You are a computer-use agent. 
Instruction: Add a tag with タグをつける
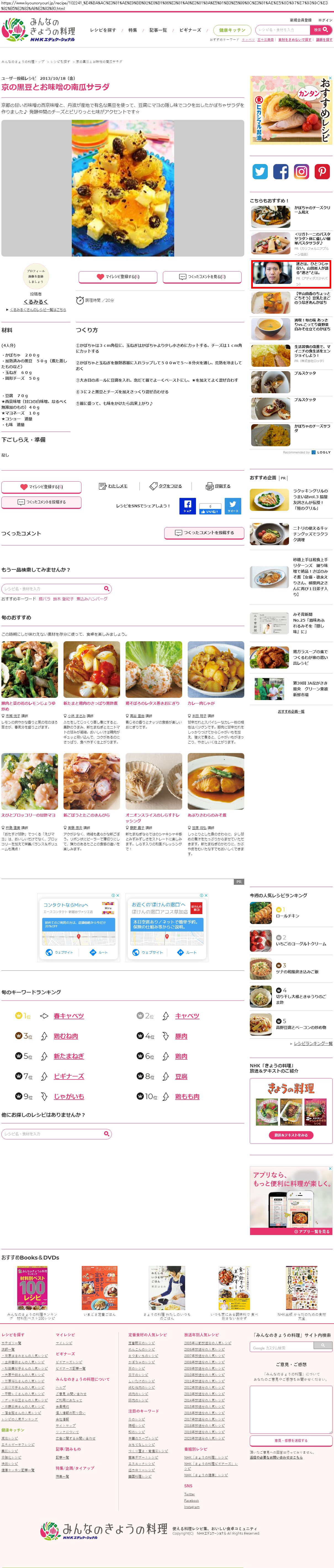166,486
